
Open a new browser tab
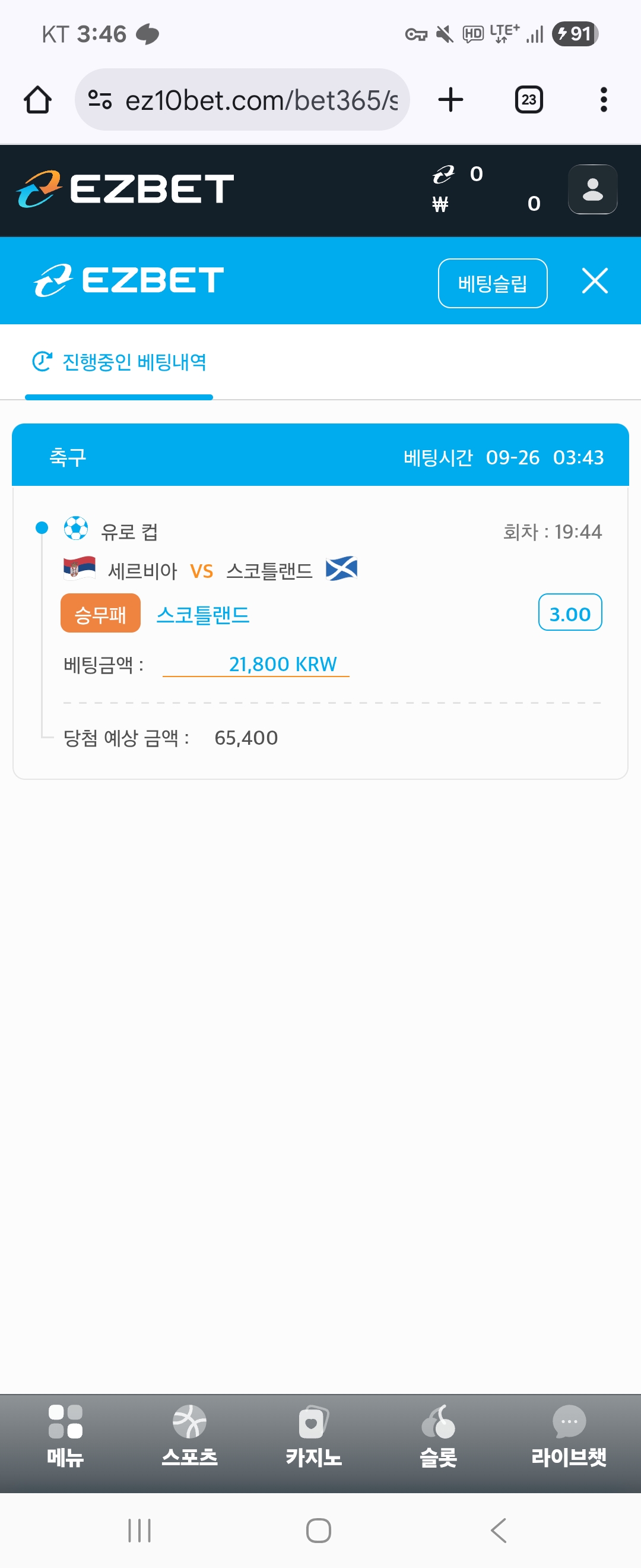tap(450, 100)
